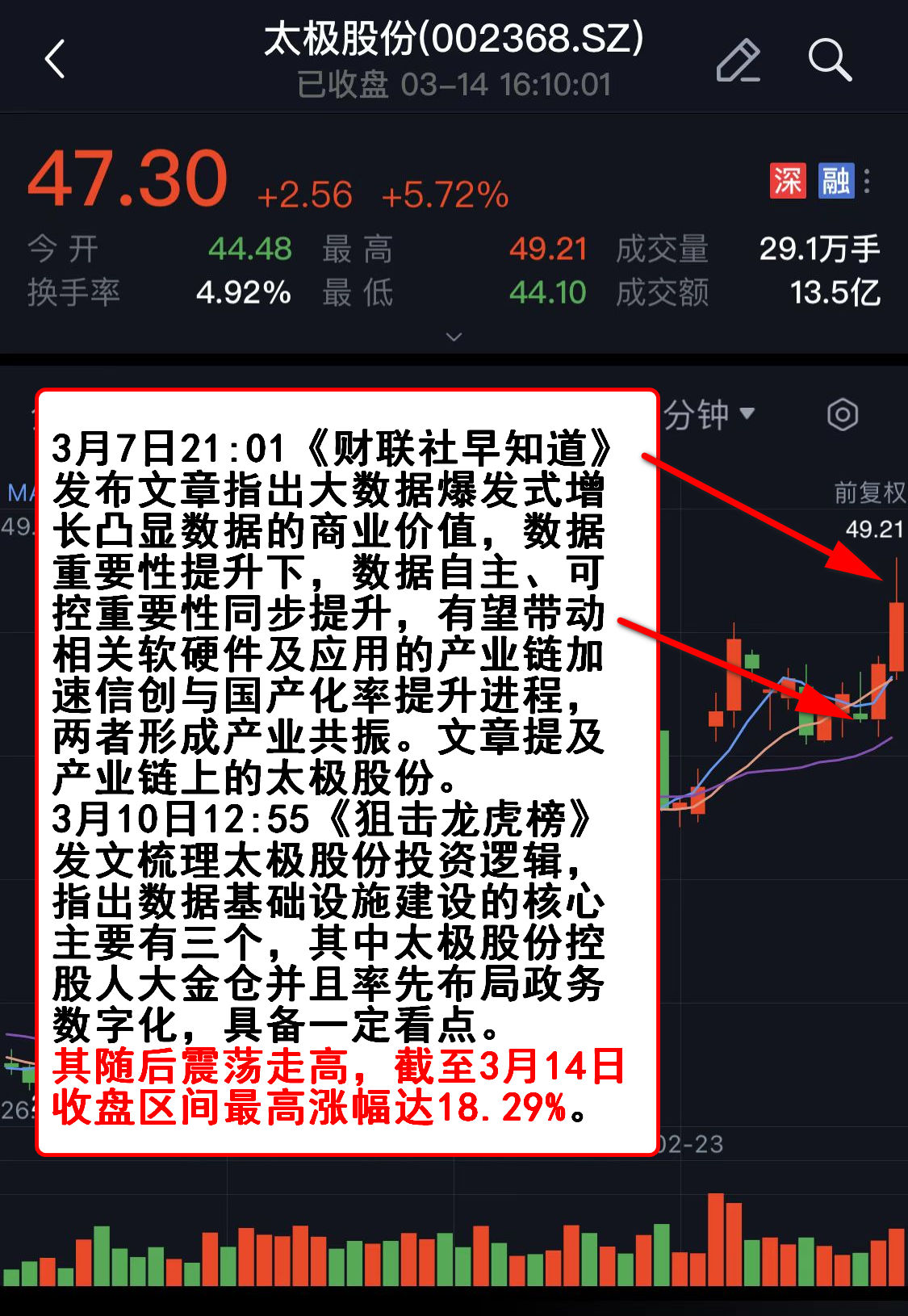
Task: Open stock search with the magnifier
Action: (x=830, y=61)
